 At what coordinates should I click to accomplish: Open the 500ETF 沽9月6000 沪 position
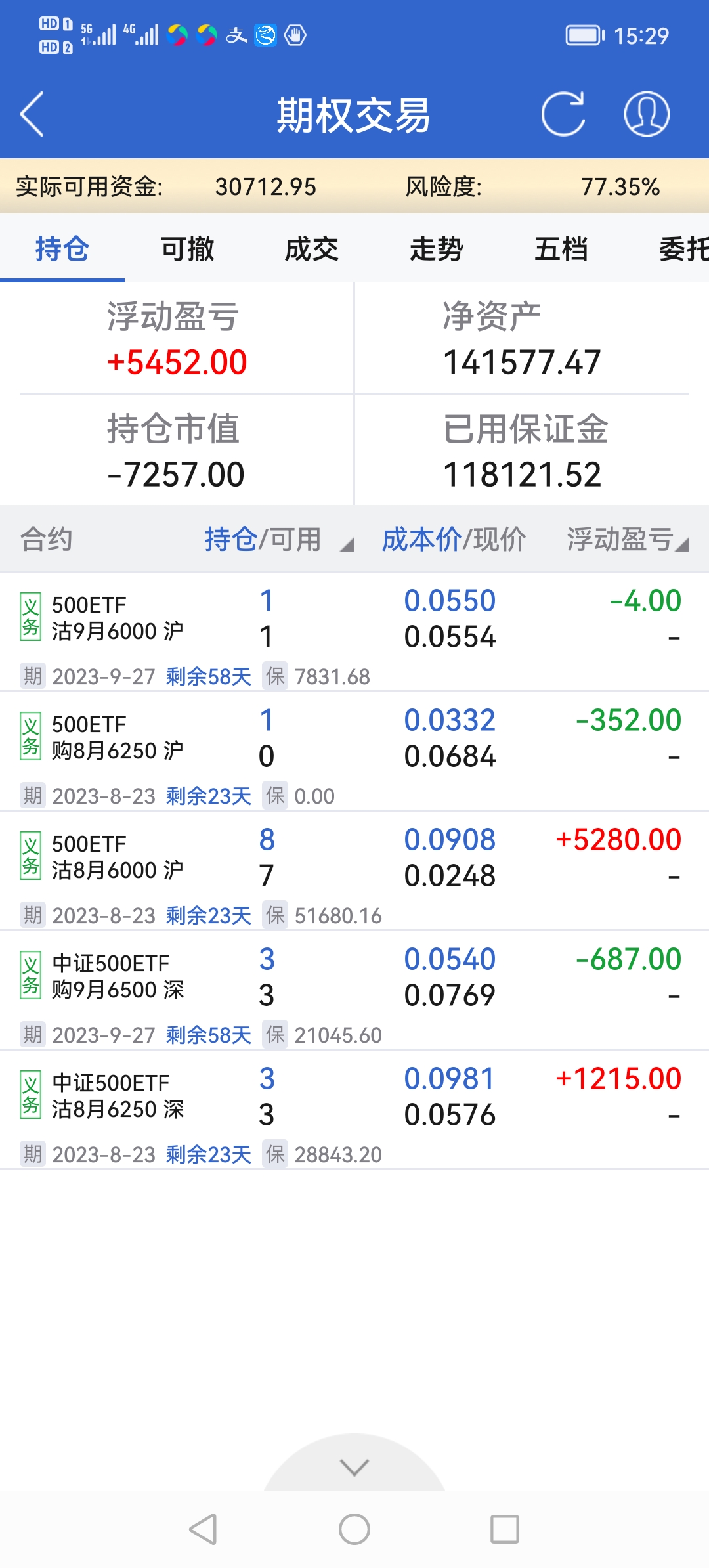(118, 619)
